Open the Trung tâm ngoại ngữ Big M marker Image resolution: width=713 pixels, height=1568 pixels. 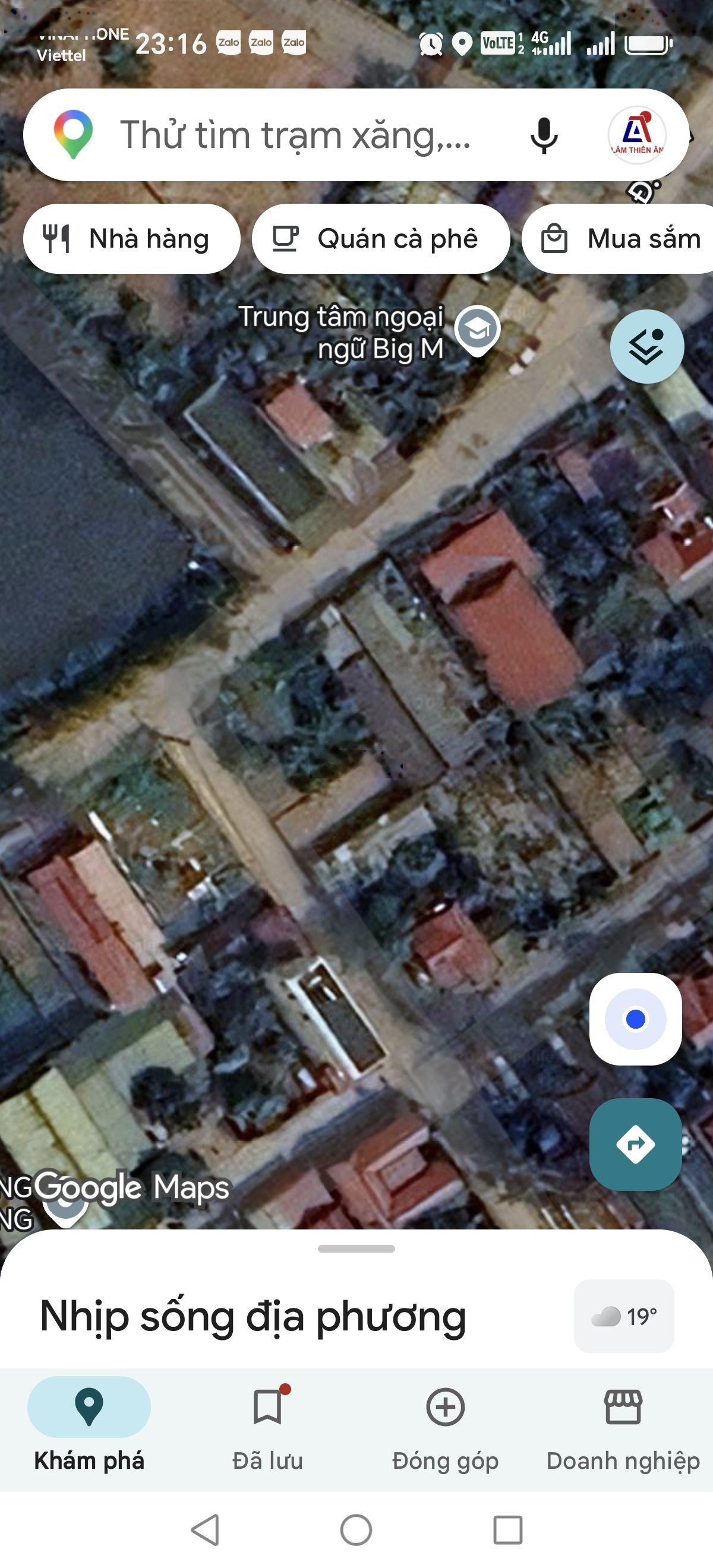click(x=477, y=329)
